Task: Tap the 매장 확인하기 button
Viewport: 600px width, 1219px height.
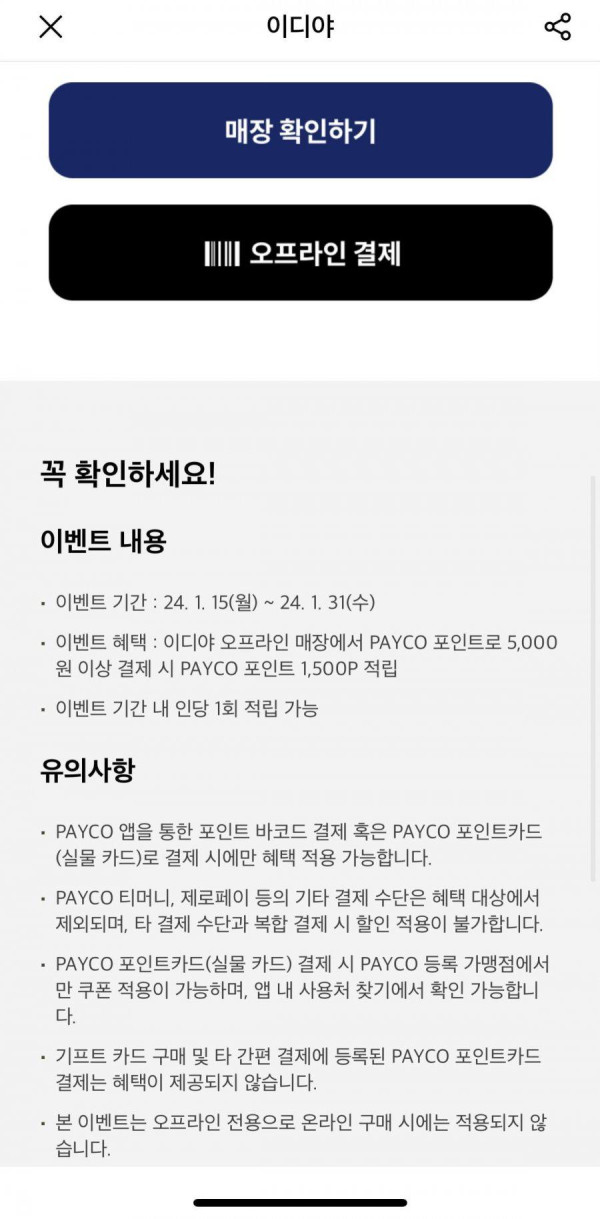Action: tap(300, 130)
